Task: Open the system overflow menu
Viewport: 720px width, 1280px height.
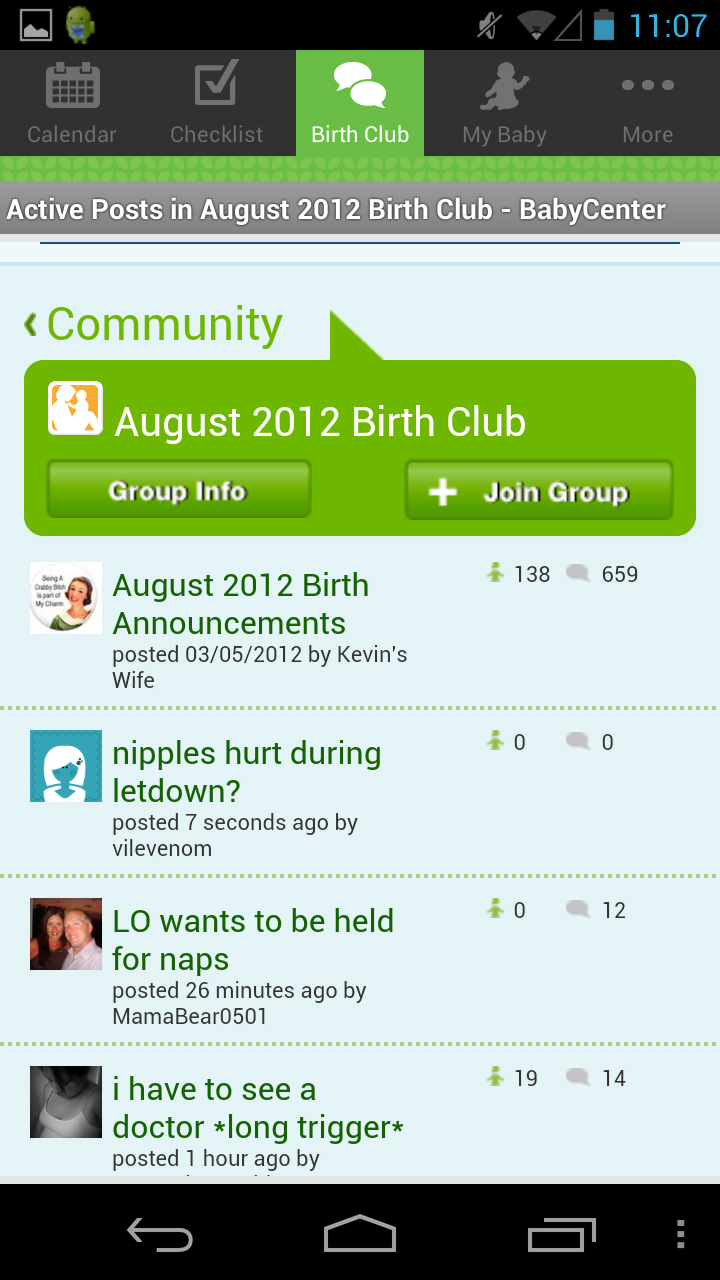Action: coord(680,1235)
